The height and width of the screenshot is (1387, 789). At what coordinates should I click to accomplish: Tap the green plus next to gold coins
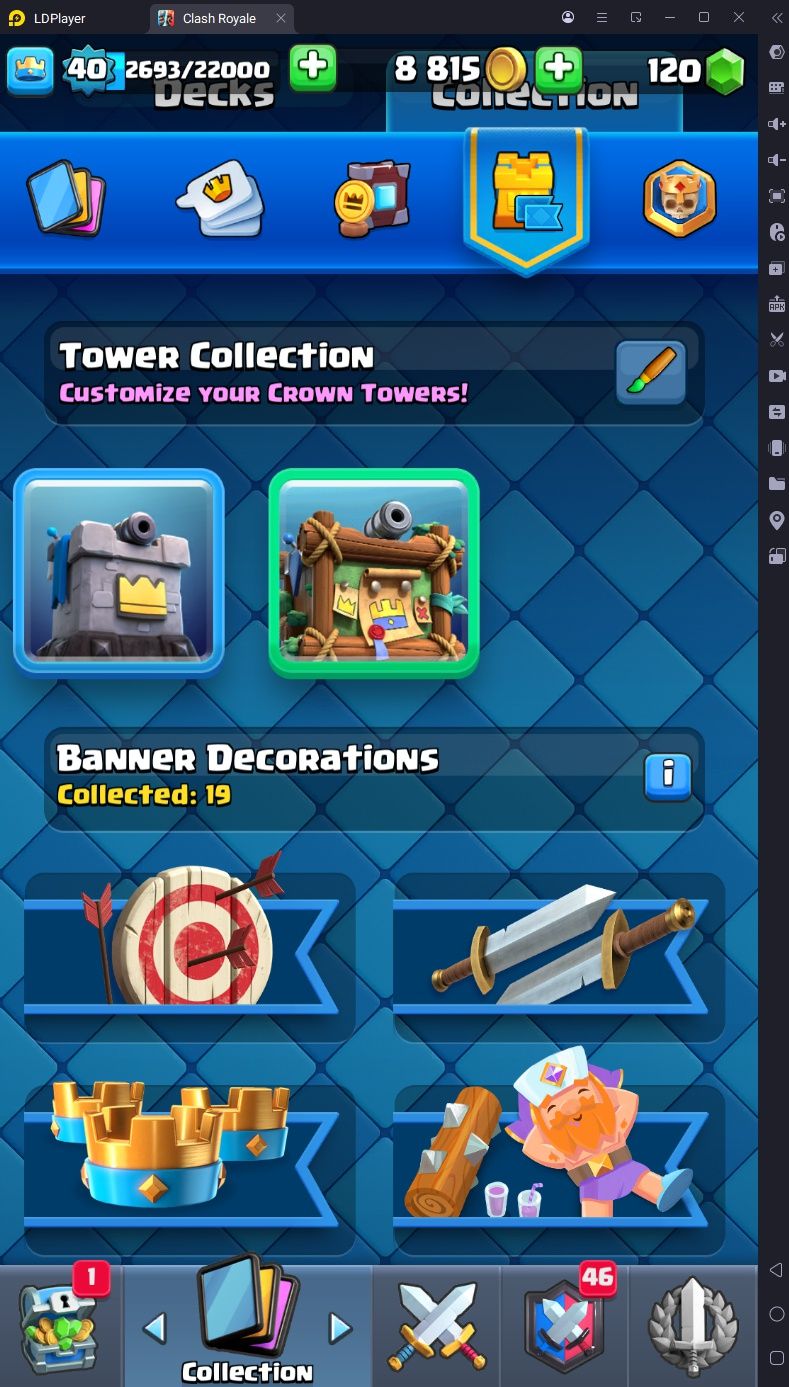tap(560, 69)
